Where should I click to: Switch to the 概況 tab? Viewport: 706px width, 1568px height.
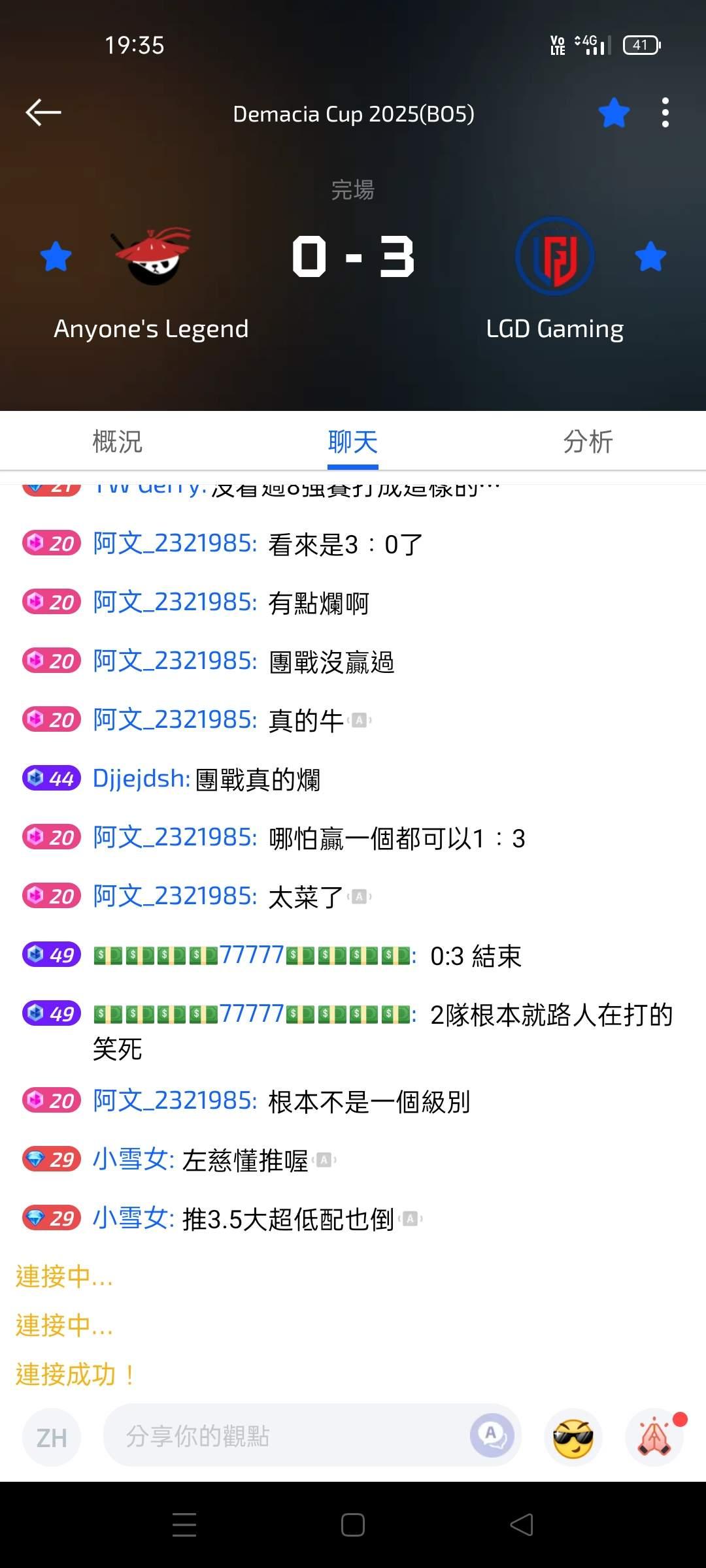[x=118, y=442]
